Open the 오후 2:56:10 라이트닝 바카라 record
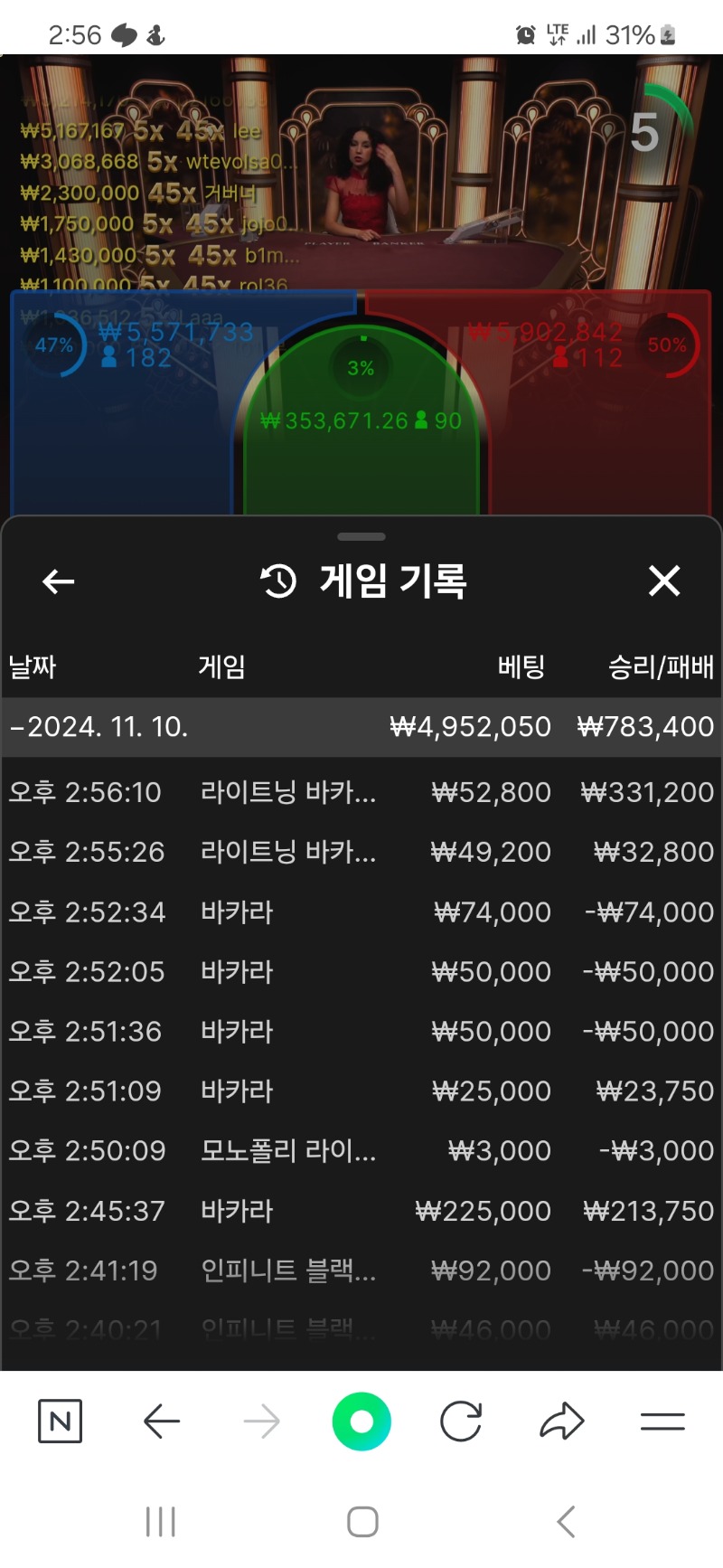 [361, 792]
